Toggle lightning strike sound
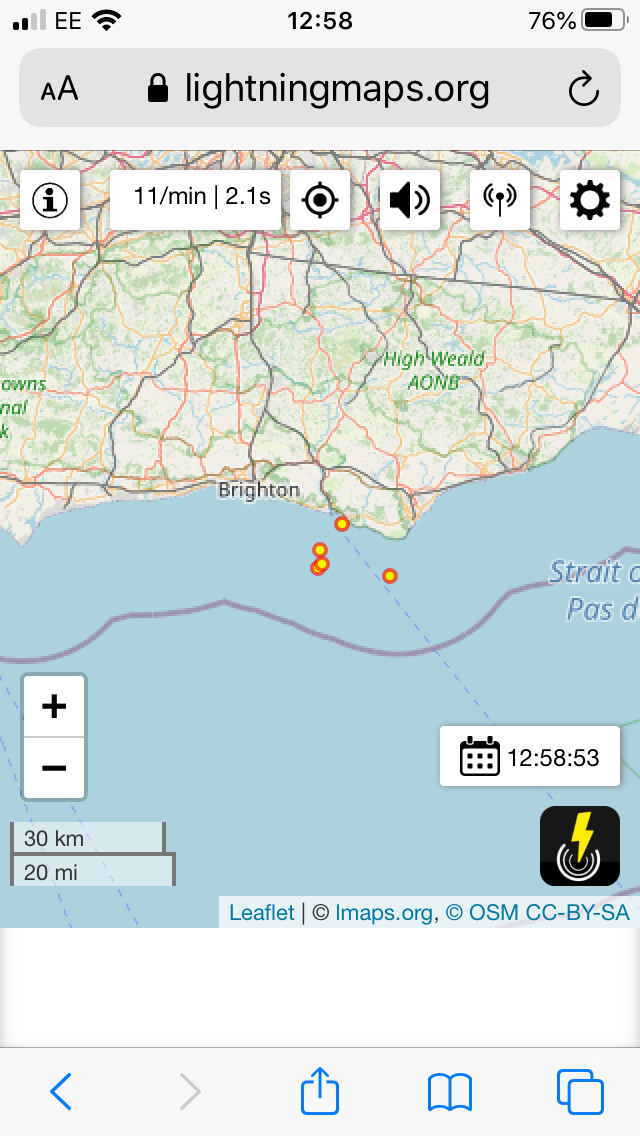Image resolution: width=640 pixels, height=1136 pixels. (x=410, y=200)
